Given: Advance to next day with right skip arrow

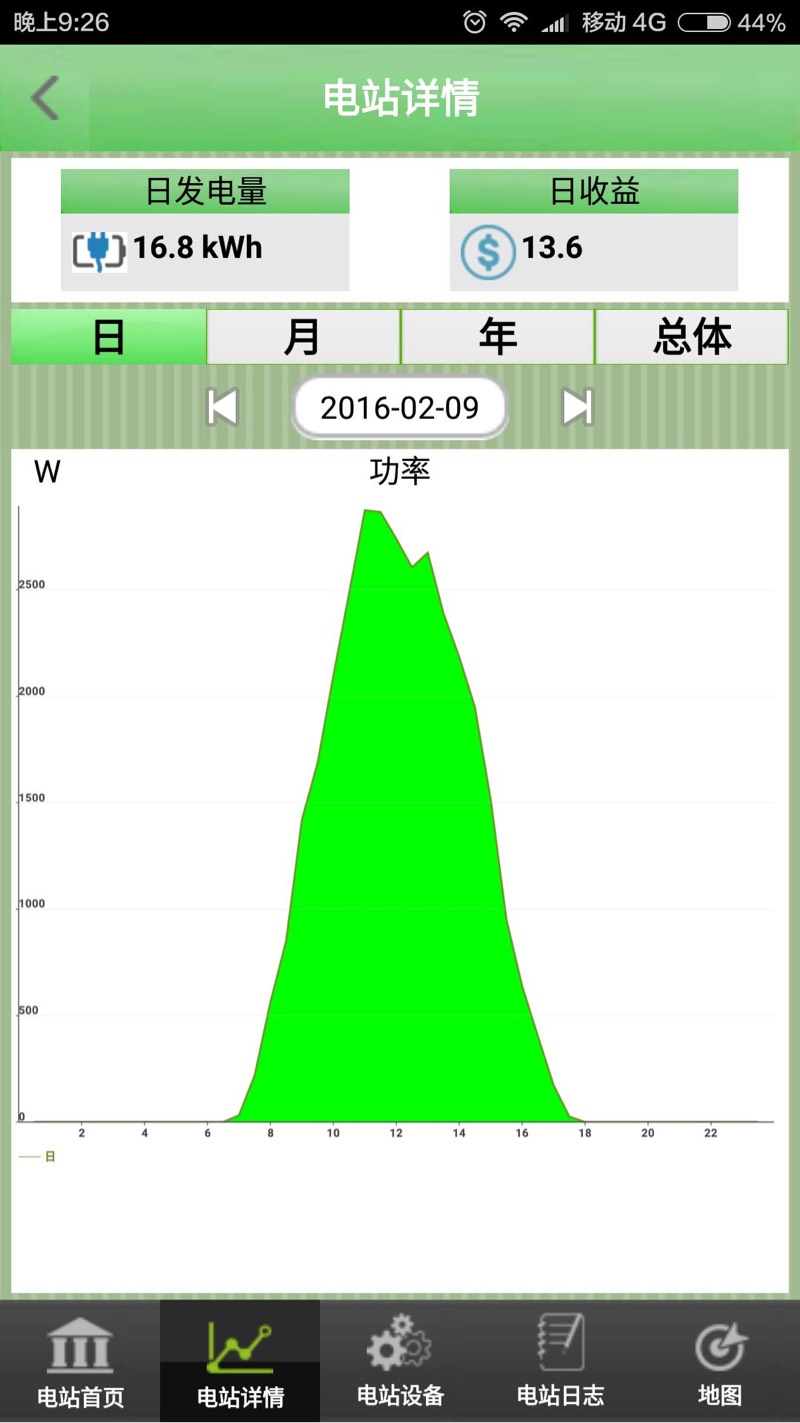Looking at the screenshot, I should [577, 406].
